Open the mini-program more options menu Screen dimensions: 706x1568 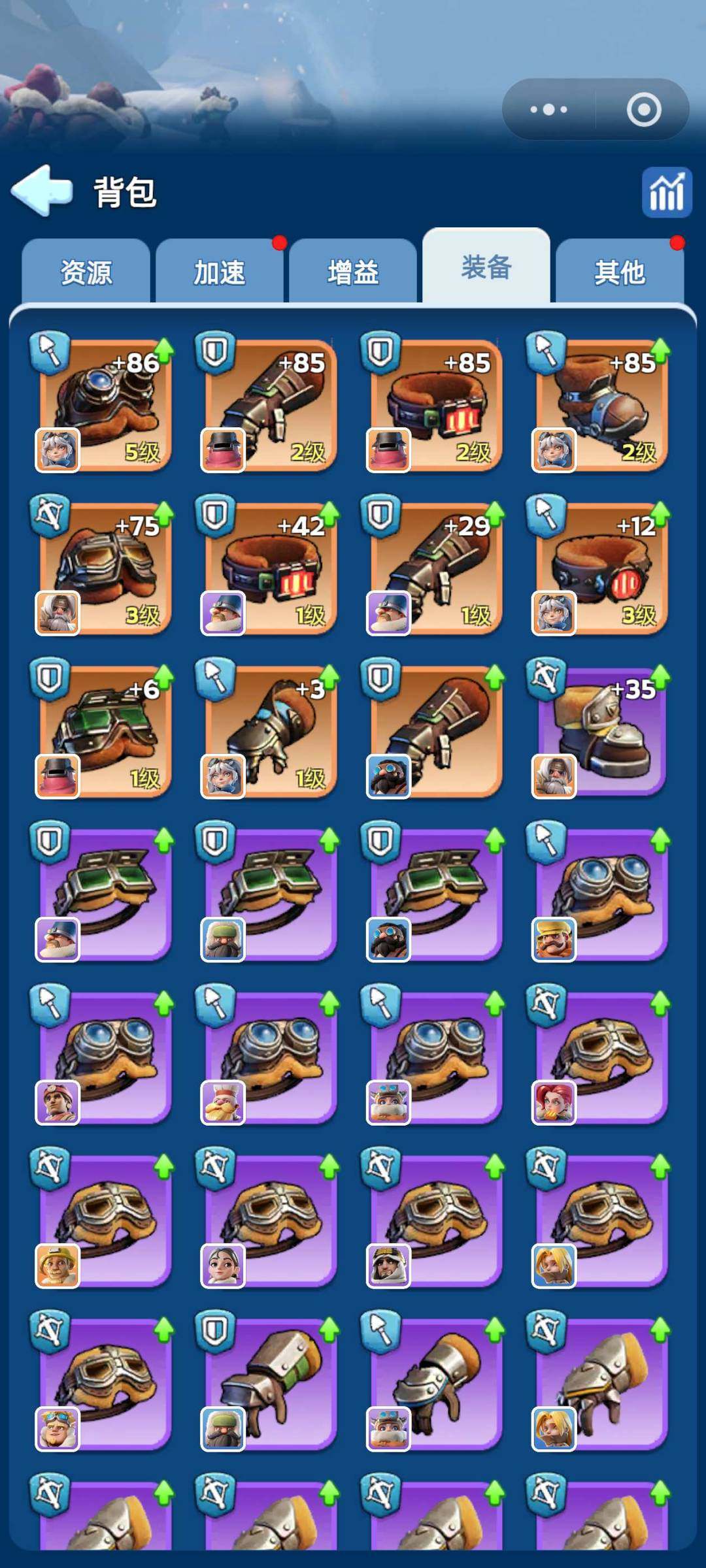(549, 109)
